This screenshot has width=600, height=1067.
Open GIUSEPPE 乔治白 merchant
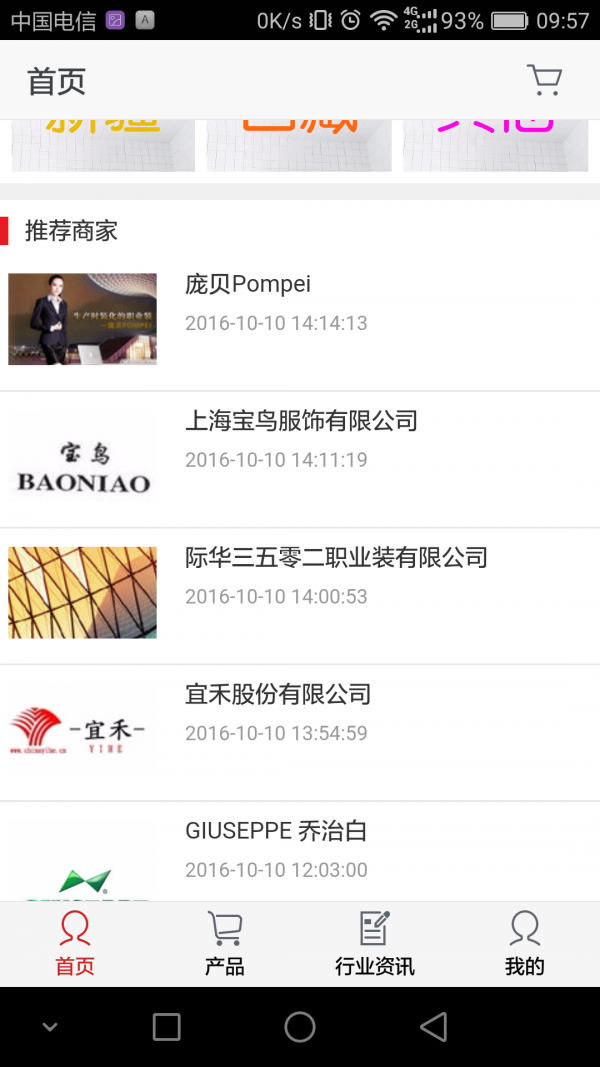[x=300, y=852]
